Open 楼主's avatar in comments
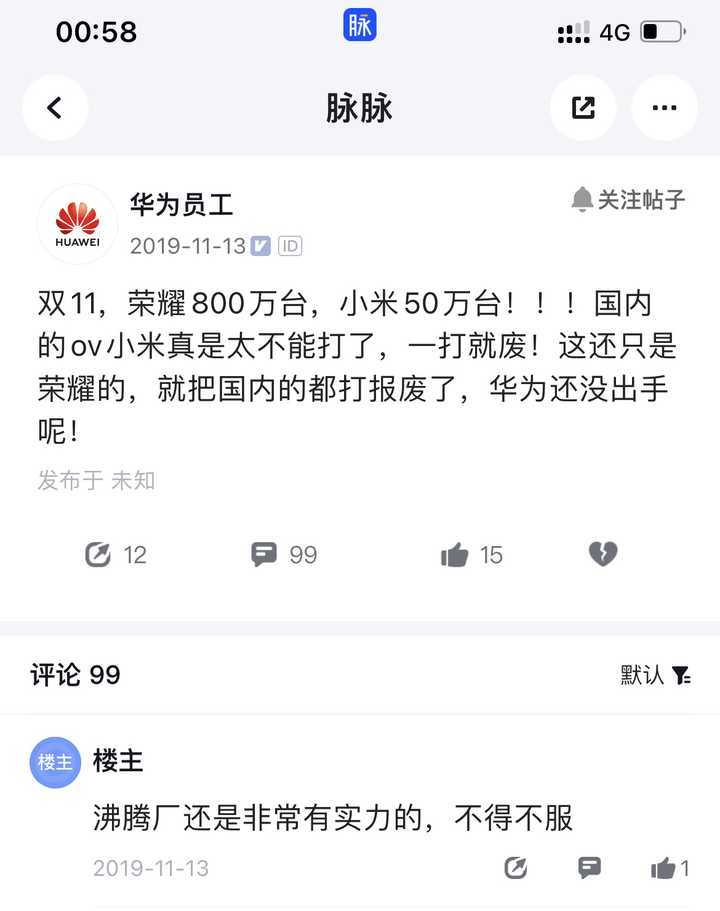This screenshot has height=911, width=720. (55, 762)
